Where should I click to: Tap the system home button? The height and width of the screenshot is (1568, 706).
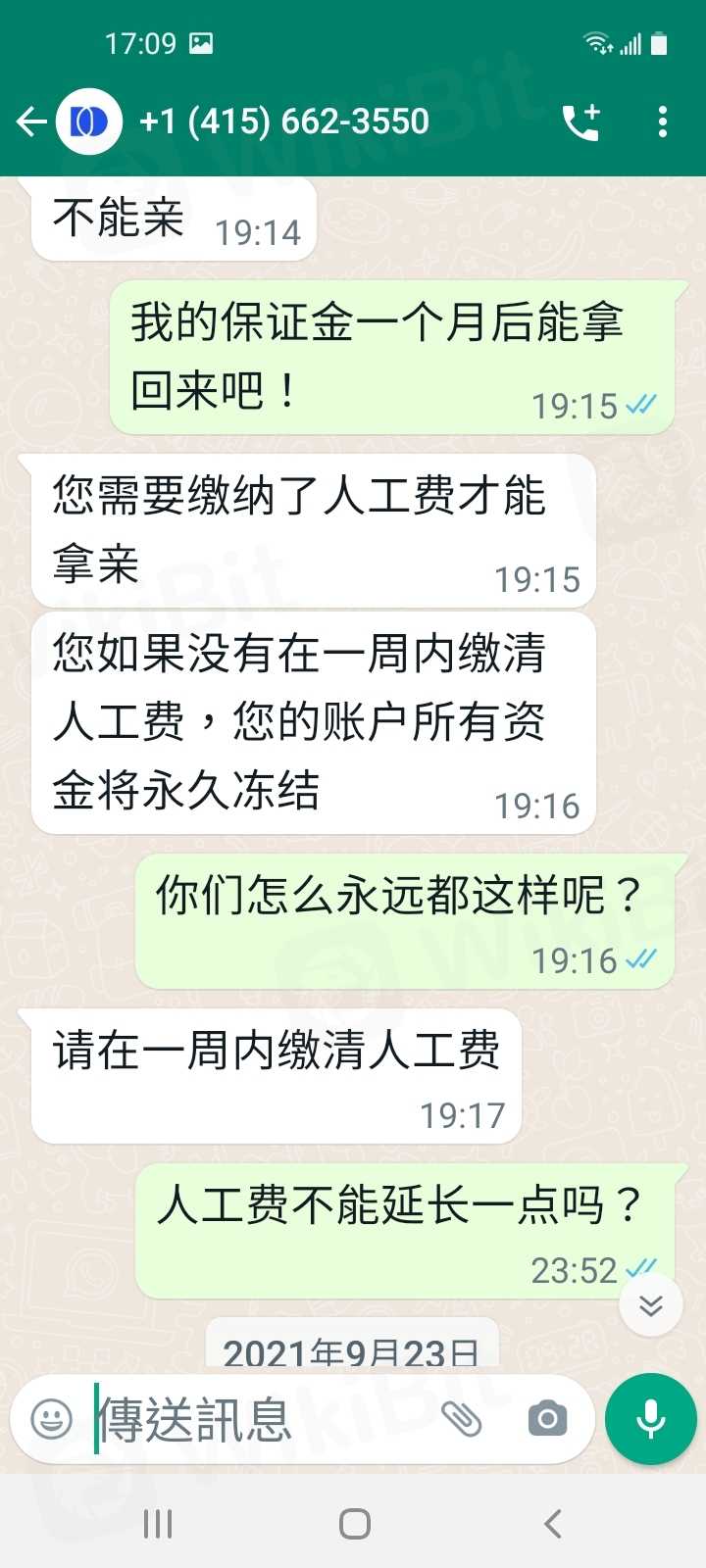354,1524
